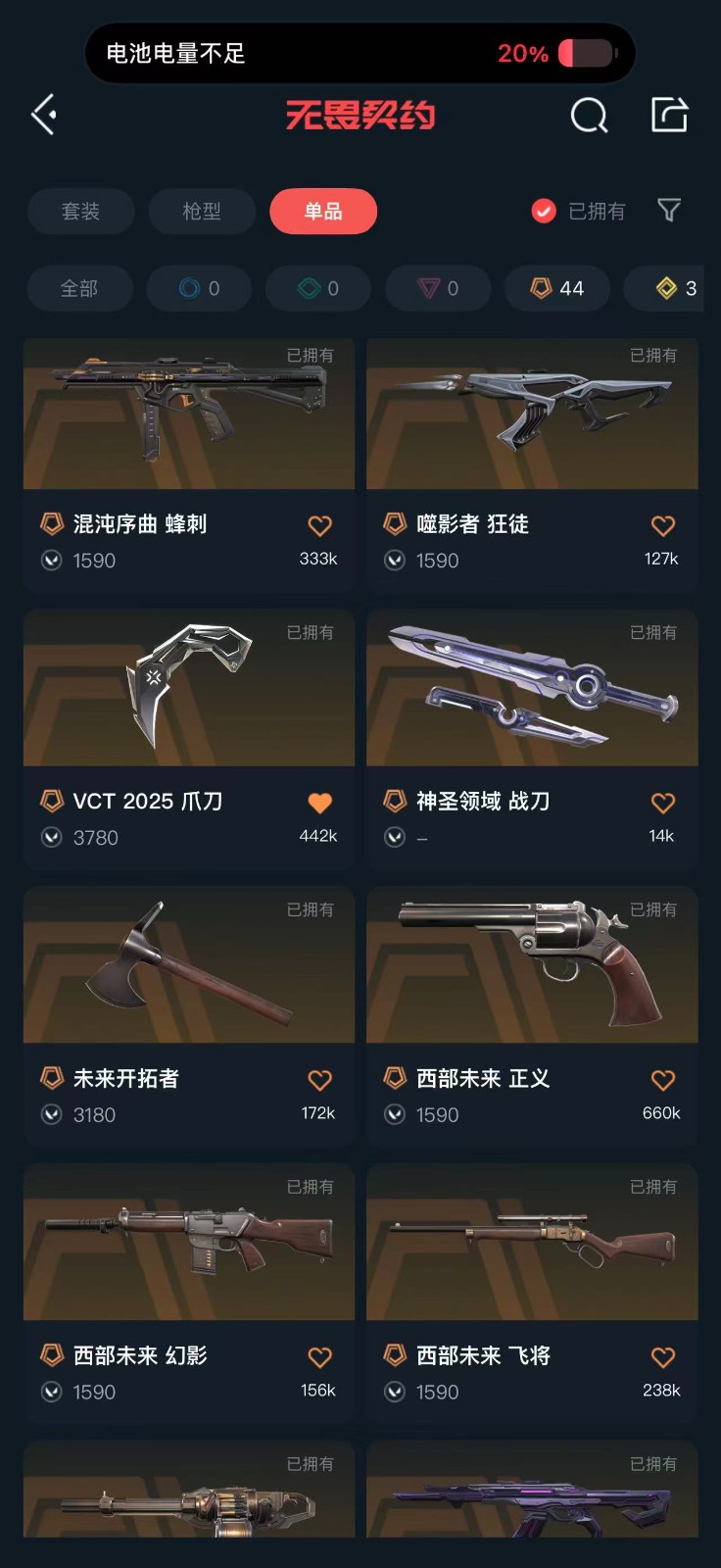Switch to the 枪型 tab
This screenshot has width=721, height=1568.
(x=202, y=212)
